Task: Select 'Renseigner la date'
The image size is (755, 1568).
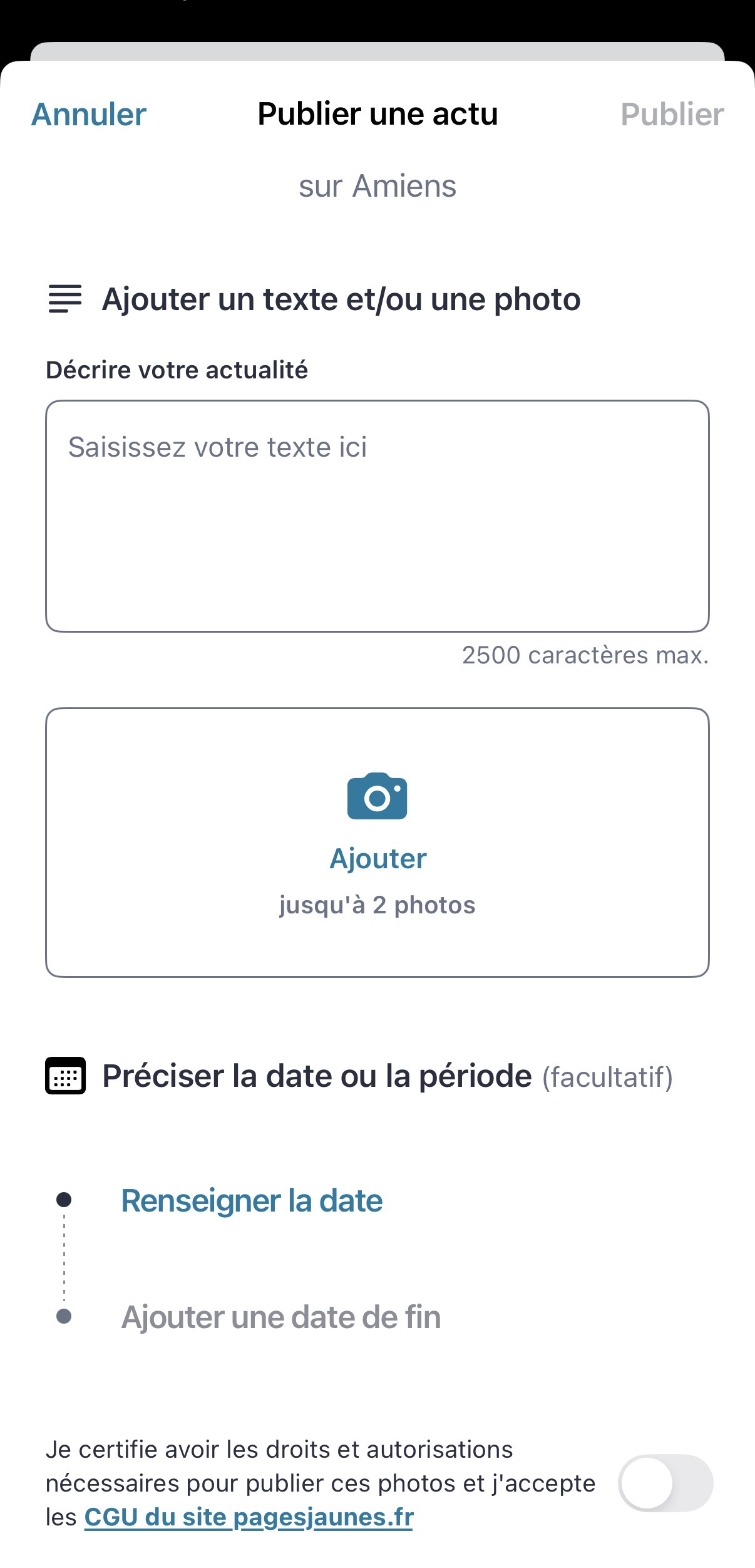Action: [252, 1201]
